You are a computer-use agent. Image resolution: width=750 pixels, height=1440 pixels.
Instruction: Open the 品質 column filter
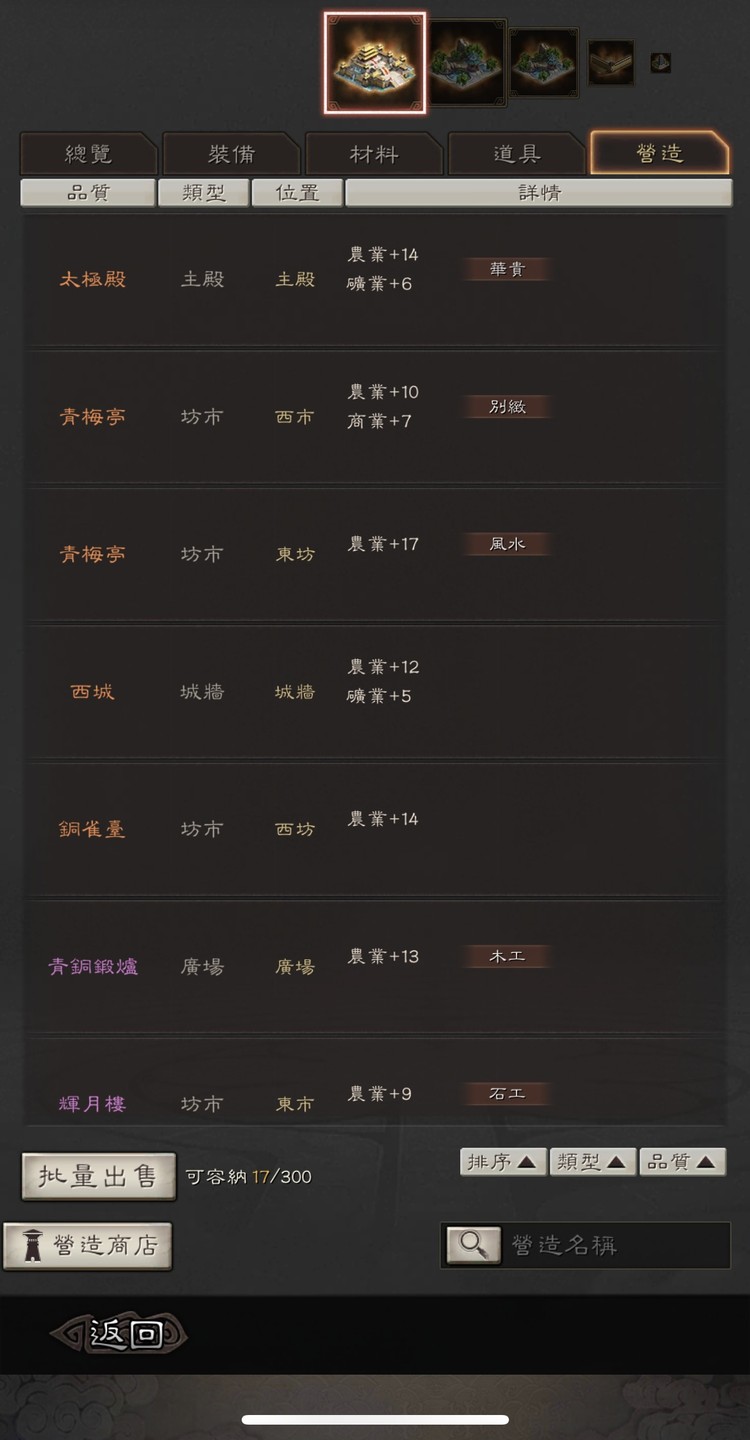click(89, 192)
